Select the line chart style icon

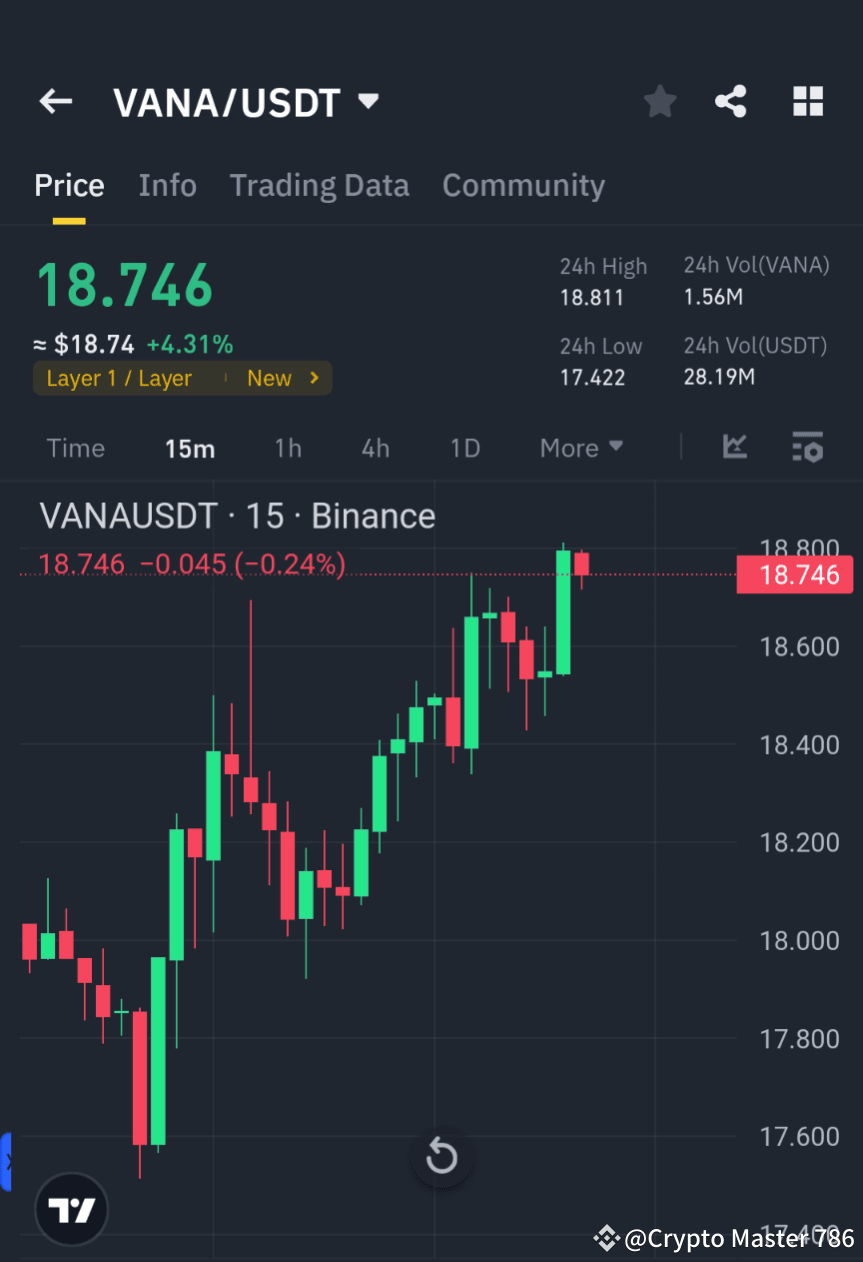click(735, 448)
